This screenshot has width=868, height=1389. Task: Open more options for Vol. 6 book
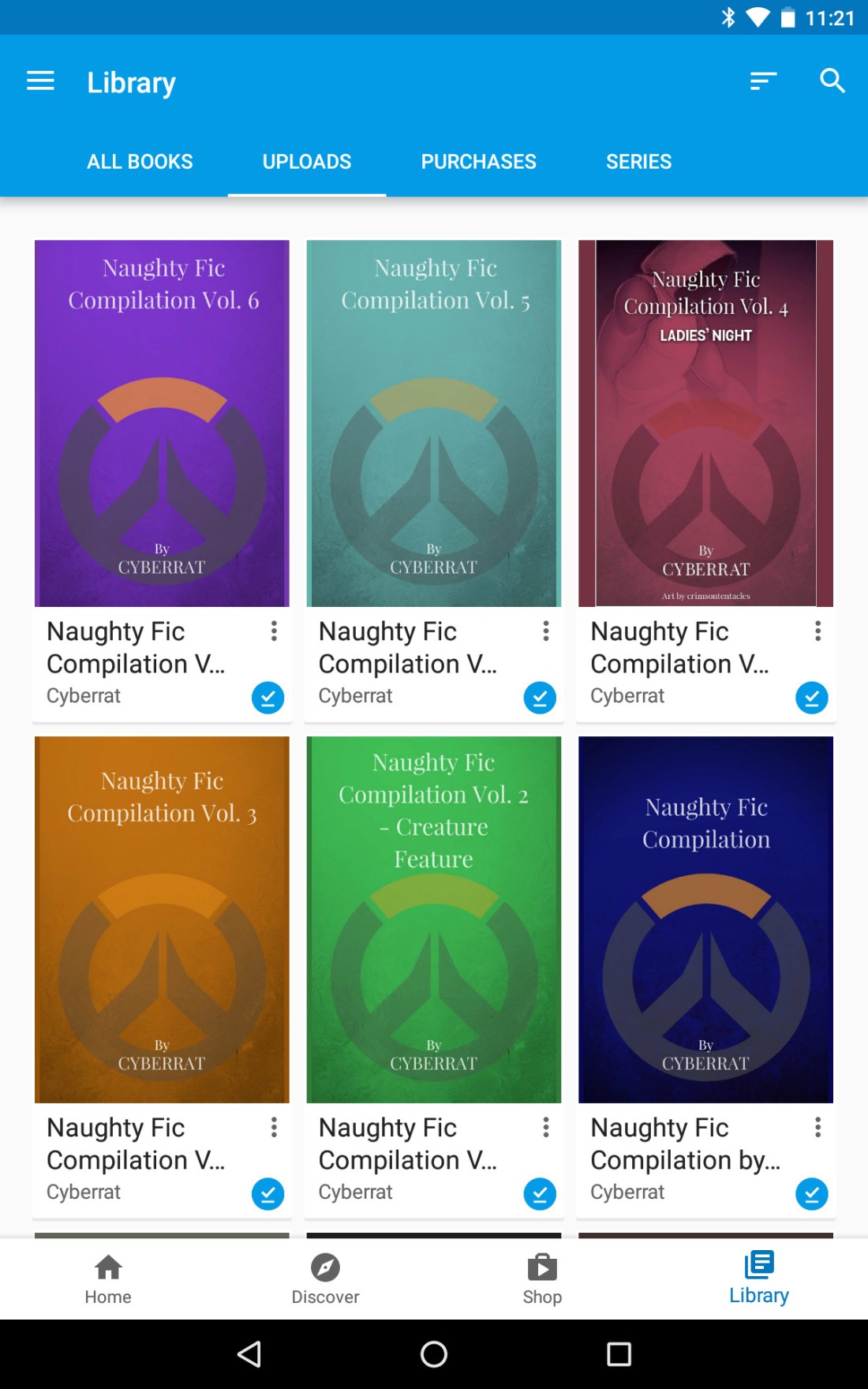[274, 631]
